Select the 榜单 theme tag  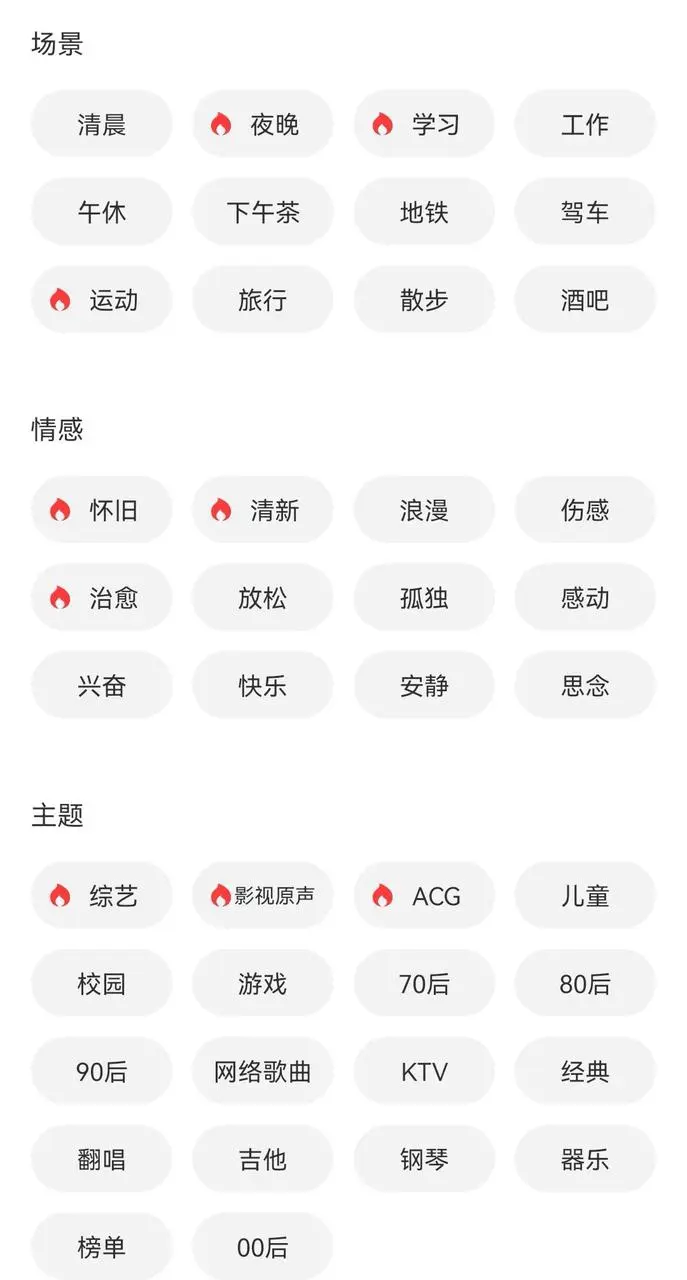(x=102, y=1247)
